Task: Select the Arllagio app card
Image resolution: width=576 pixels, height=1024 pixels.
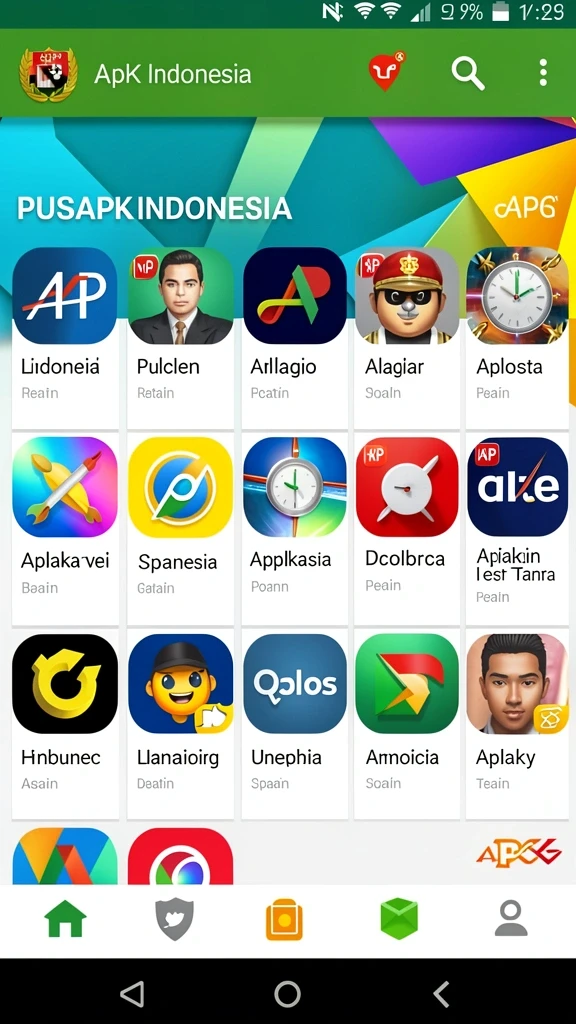Action: (295, 337)
